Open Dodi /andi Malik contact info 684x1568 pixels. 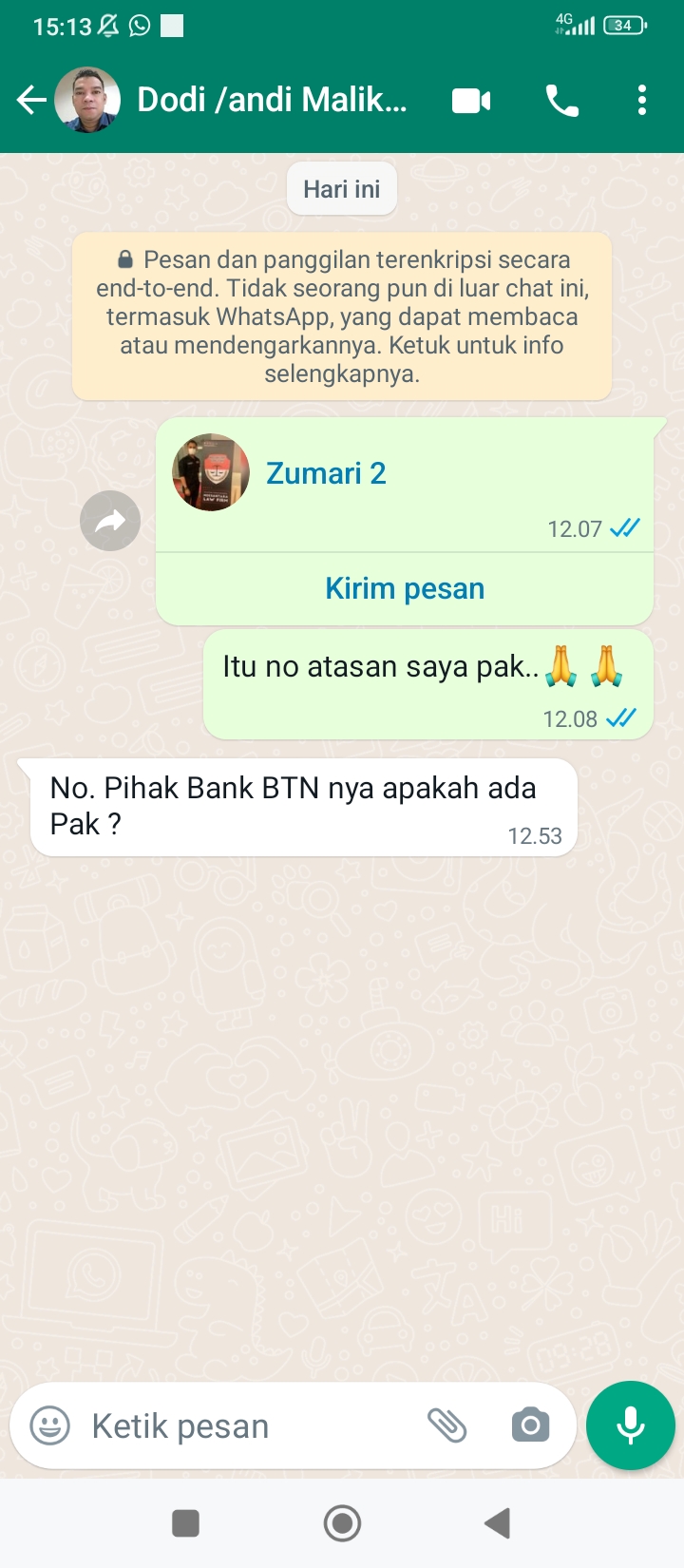[272, 100]
